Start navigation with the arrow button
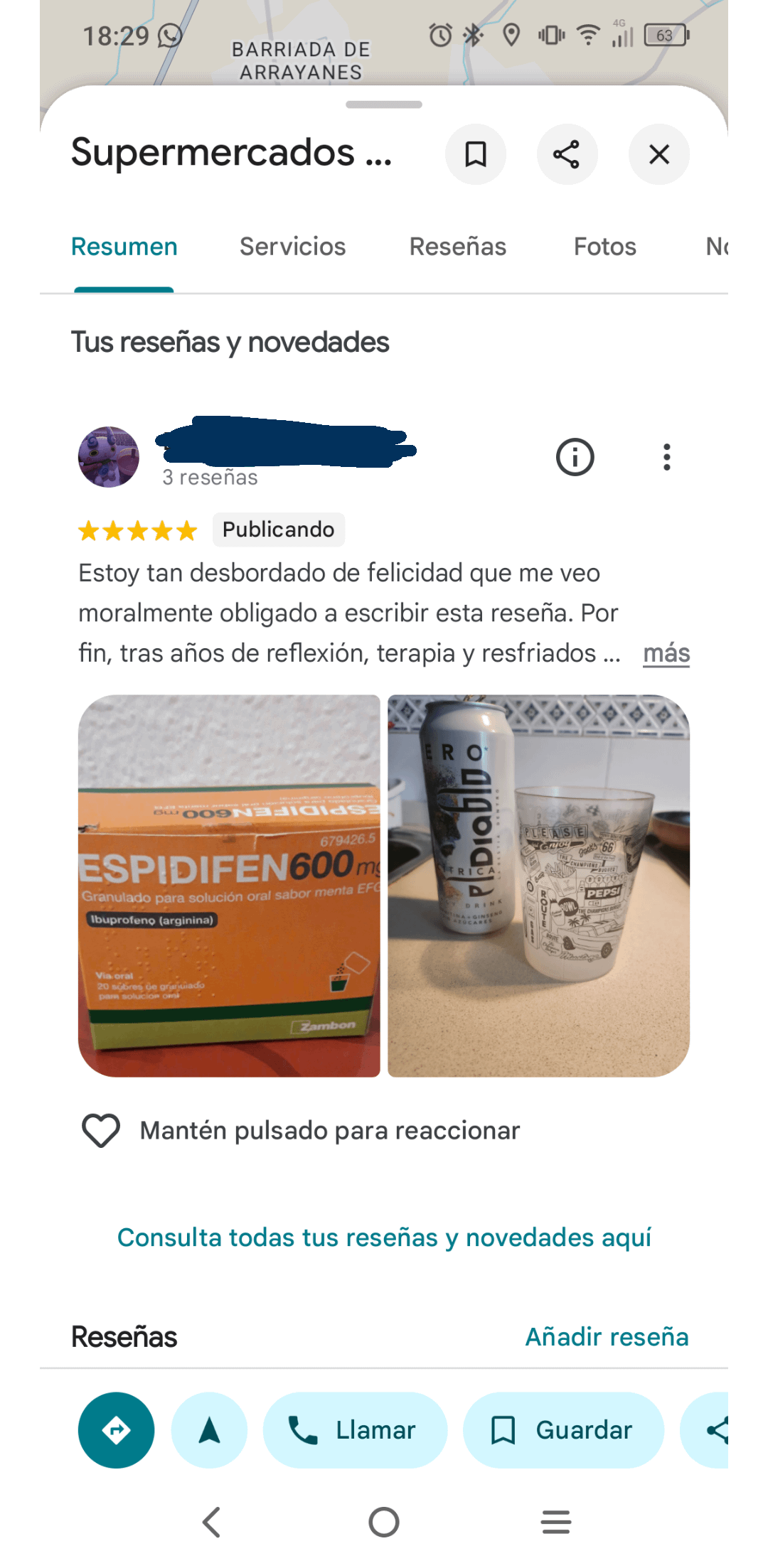The width and height of the screenshot is (768, 1568). 209,1430
